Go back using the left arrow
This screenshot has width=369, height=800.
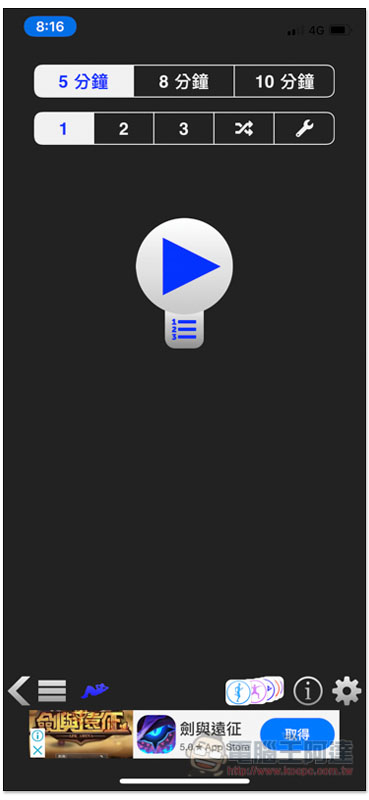coord(19,691)
